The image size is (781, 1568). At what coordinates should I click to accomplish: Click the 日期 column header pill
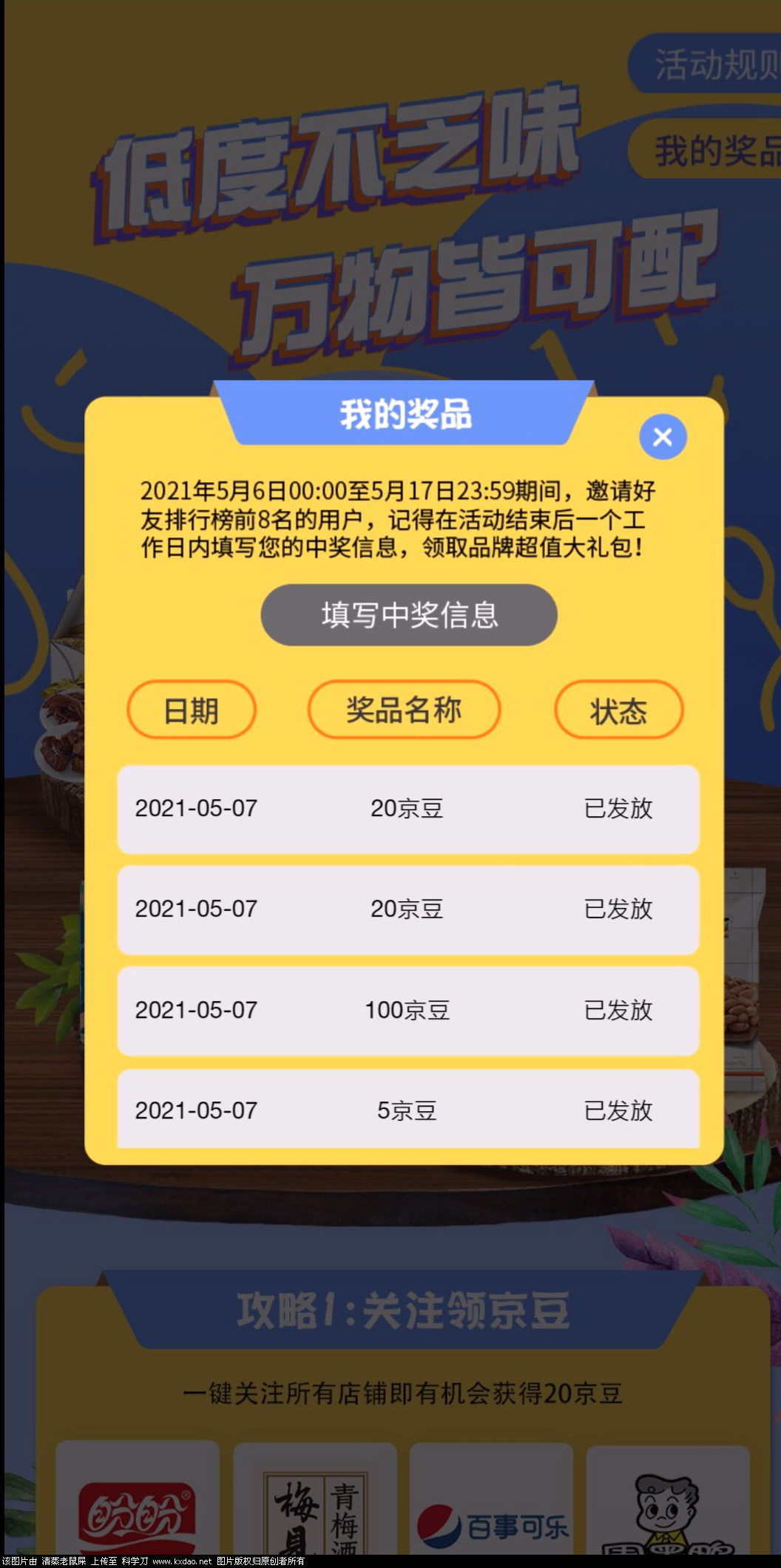191,710
